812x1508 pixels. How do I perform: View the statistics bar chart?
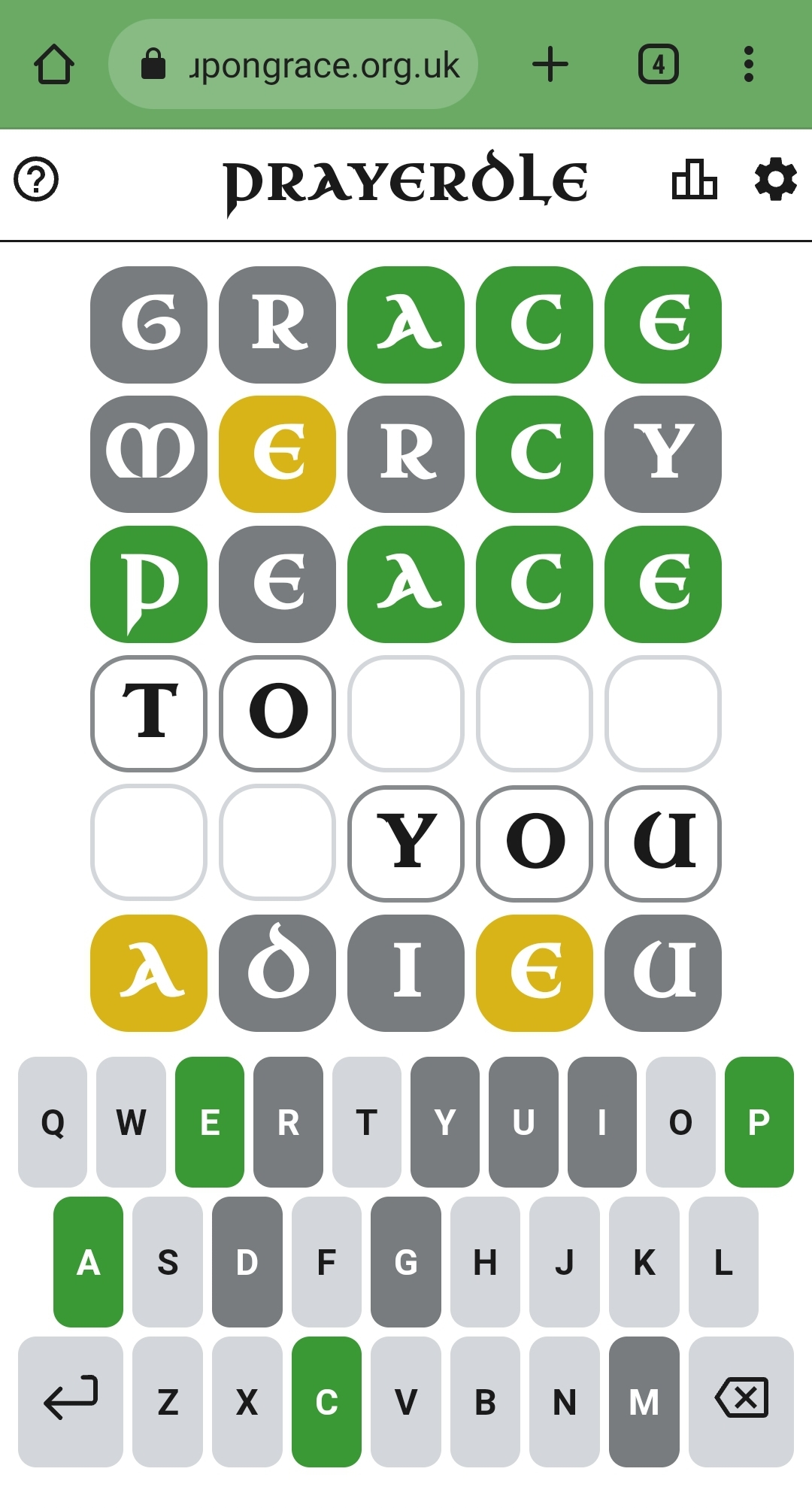click(x=694, y=180)
